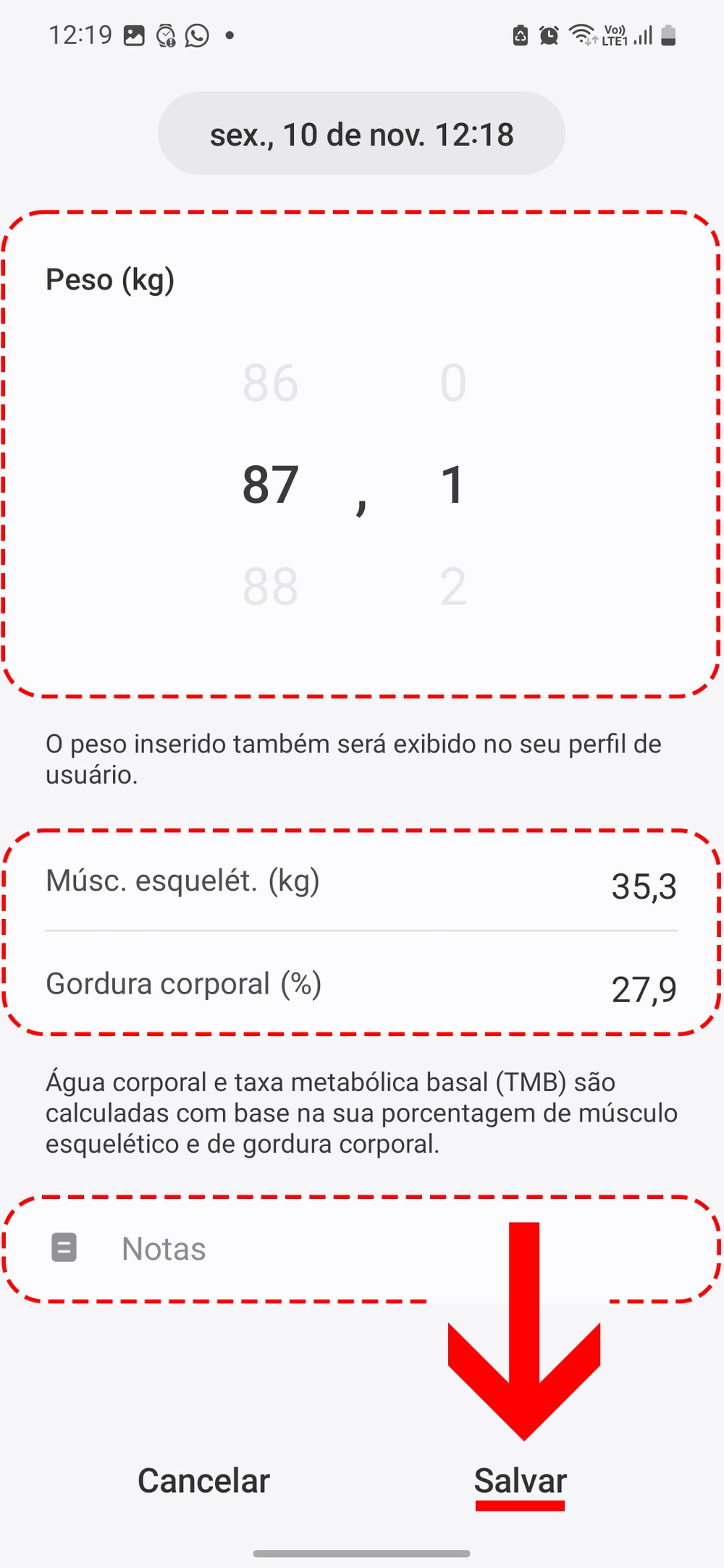Edit the Músc. esquelét. (kg) value

643,886
